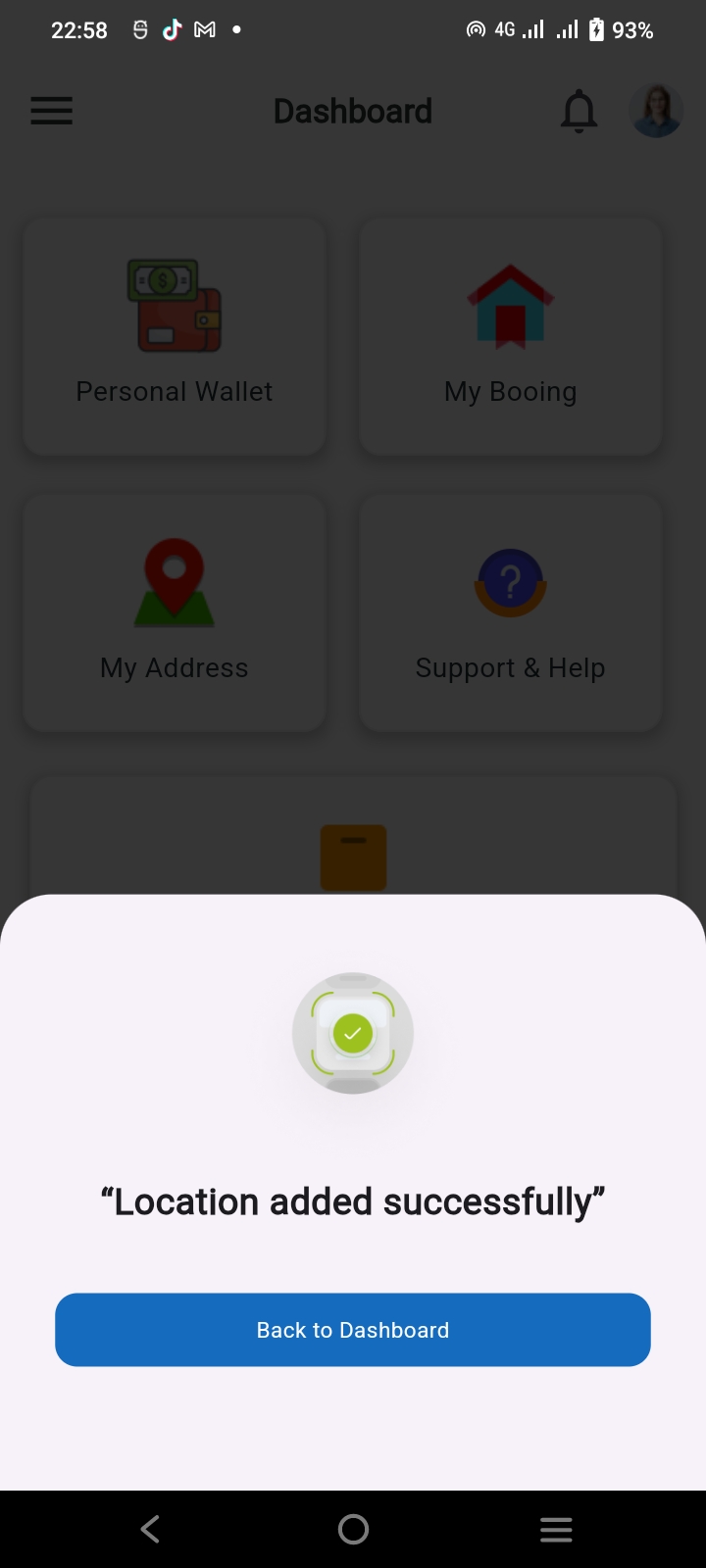
Task: Check the battery status indicator
Action: [597, 29]
